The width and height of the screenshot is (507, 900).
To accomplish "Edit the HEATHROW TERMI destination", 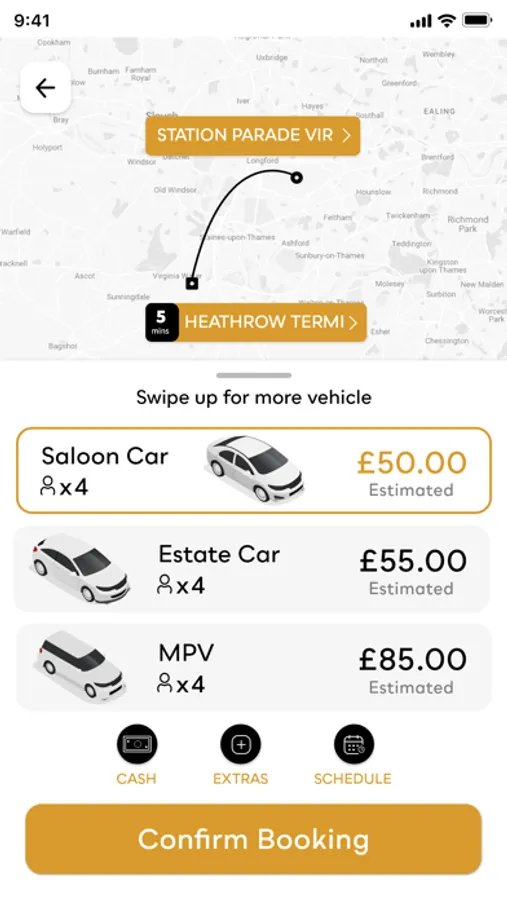I will pyautogui.click(x=256, y=322).
